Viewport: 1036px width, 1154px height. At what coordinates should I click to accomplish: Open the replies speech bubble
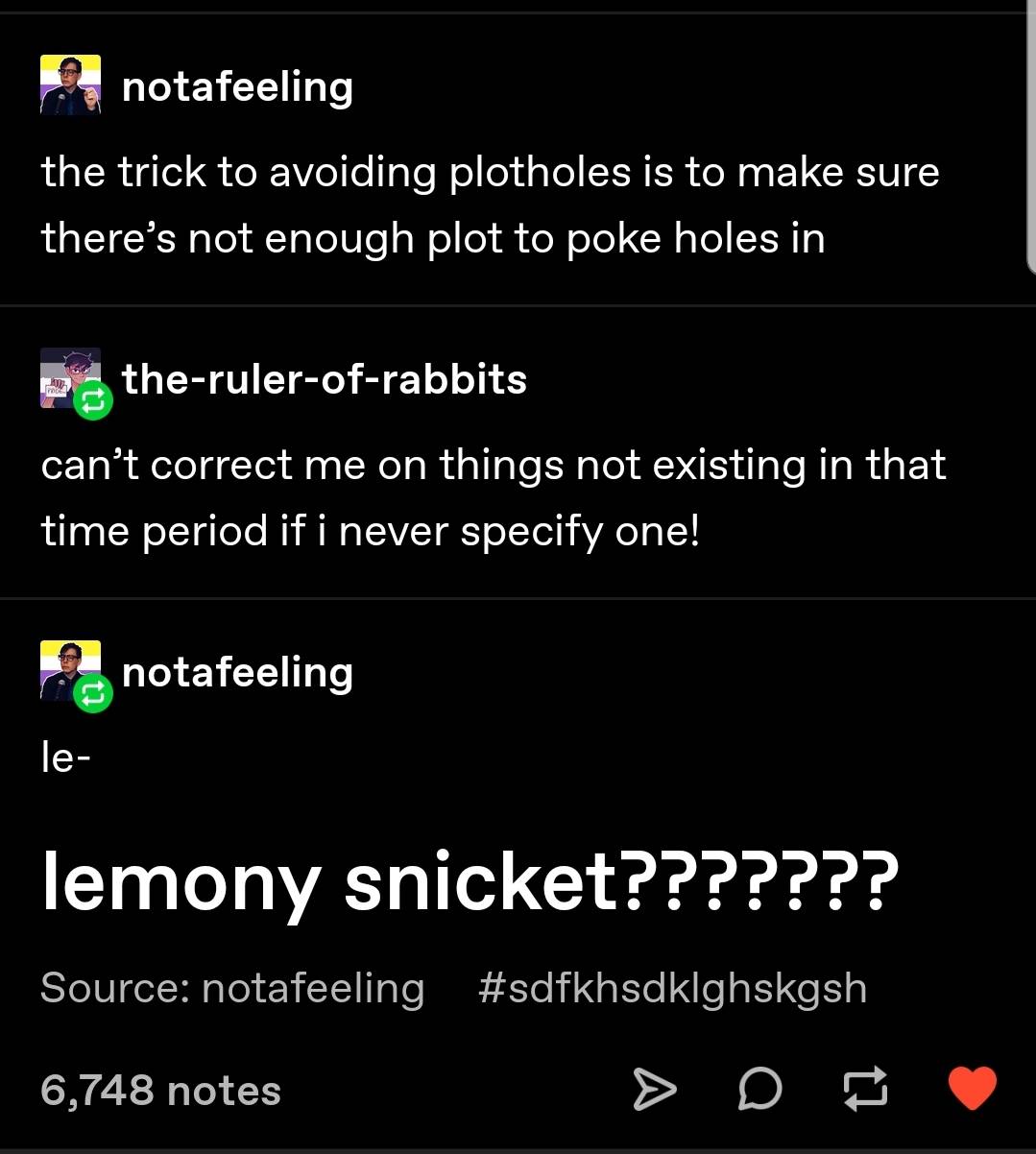click(759, 1090)
